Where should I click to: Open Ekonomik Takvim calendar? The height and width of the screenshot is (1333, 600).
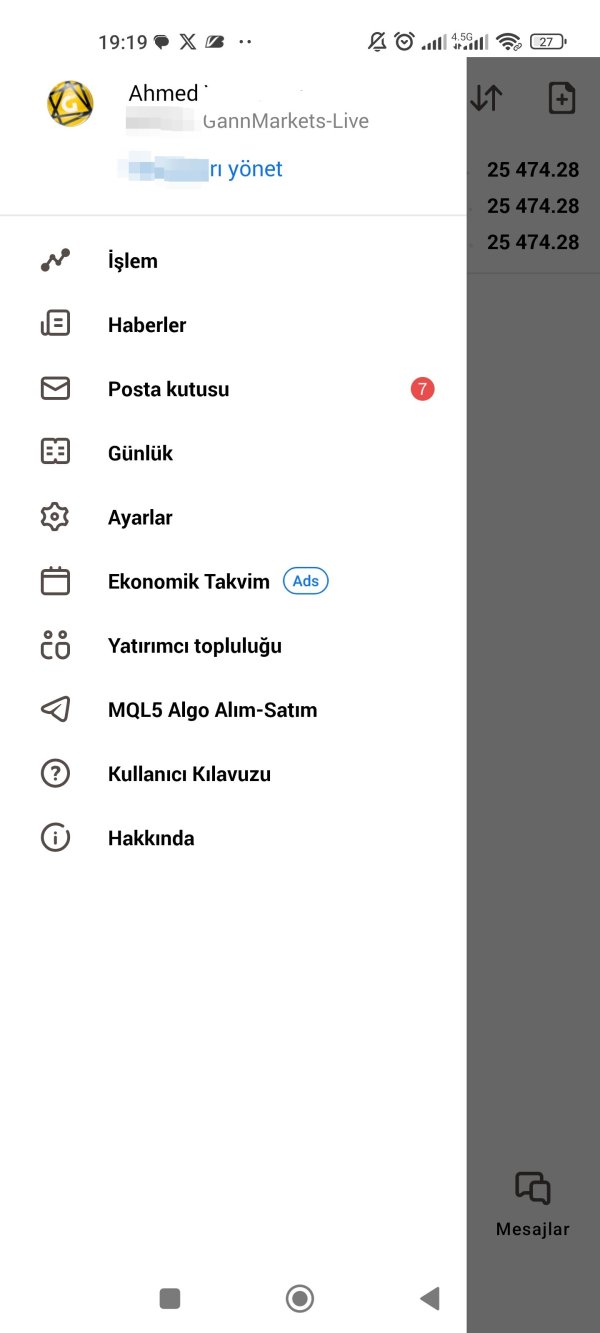tap(233, 581)
